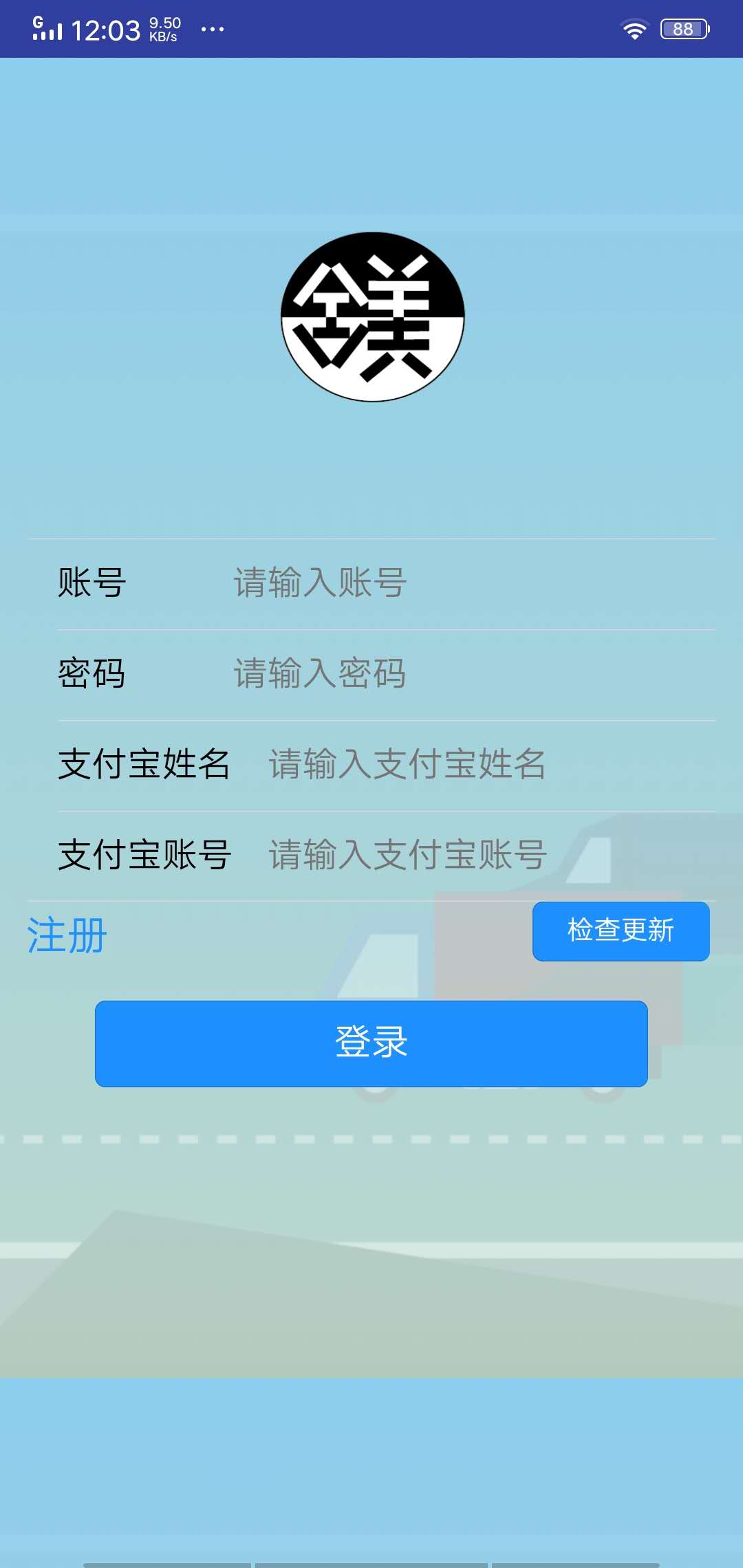Click the circular black-and-white logo image
Image resolution: width=743 pixels, height=1568 pixels.
pos(371,318)
